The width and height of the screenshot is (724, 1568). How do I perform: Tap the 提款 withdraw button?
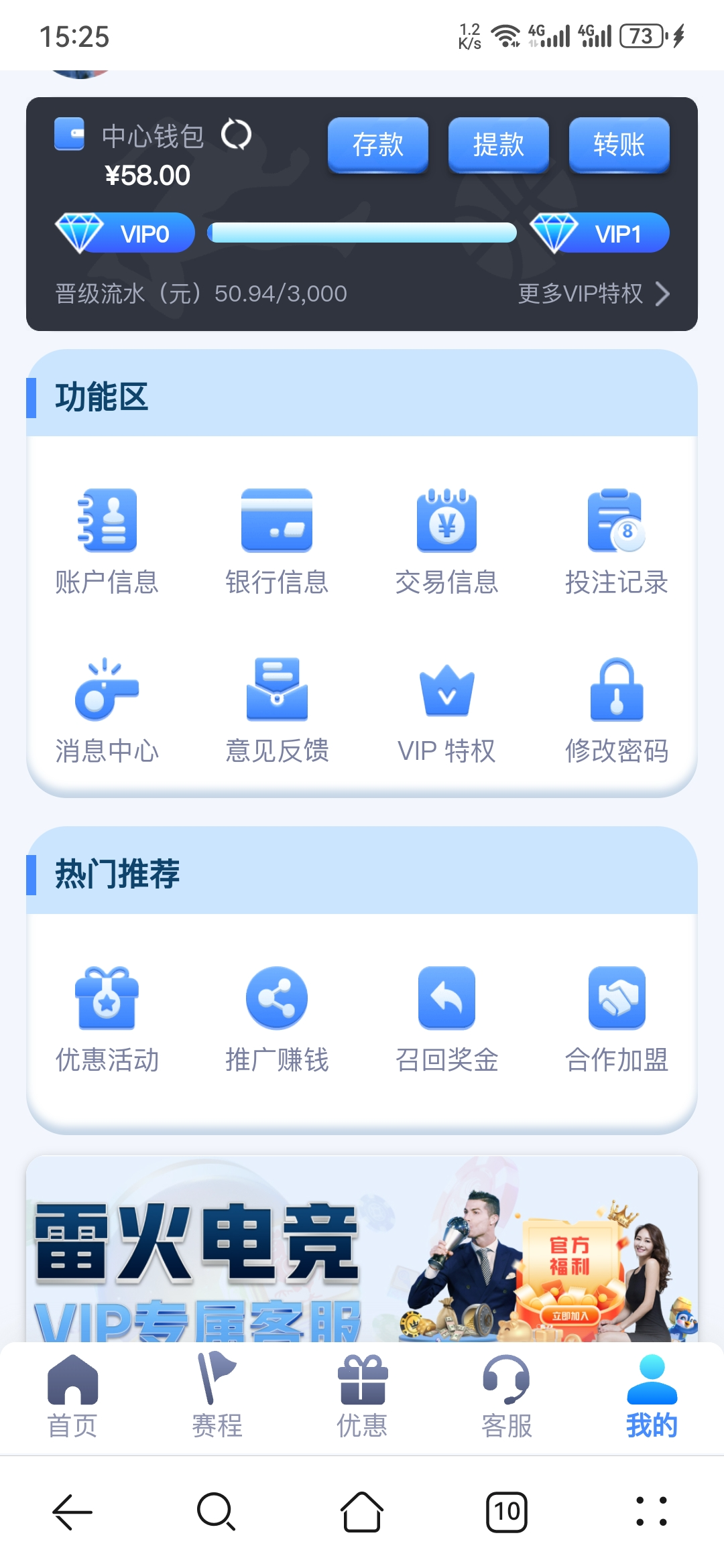[x=499, y=145]
